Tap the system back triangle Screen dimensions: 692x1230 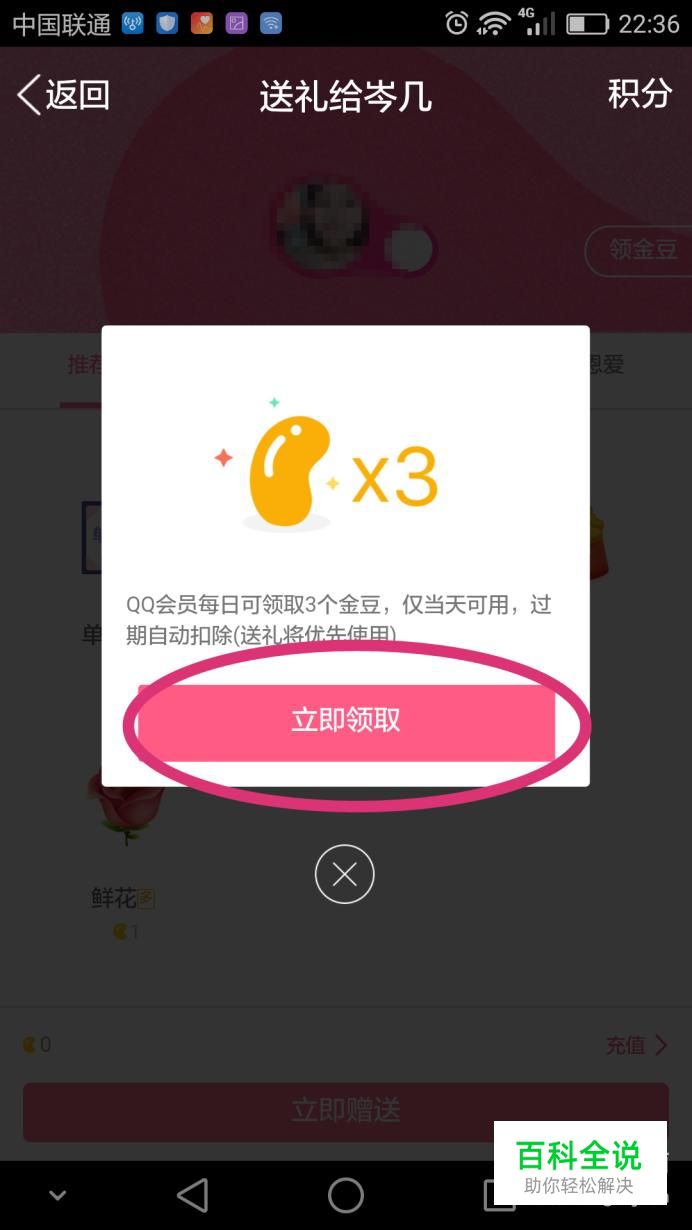[192, 1195]
